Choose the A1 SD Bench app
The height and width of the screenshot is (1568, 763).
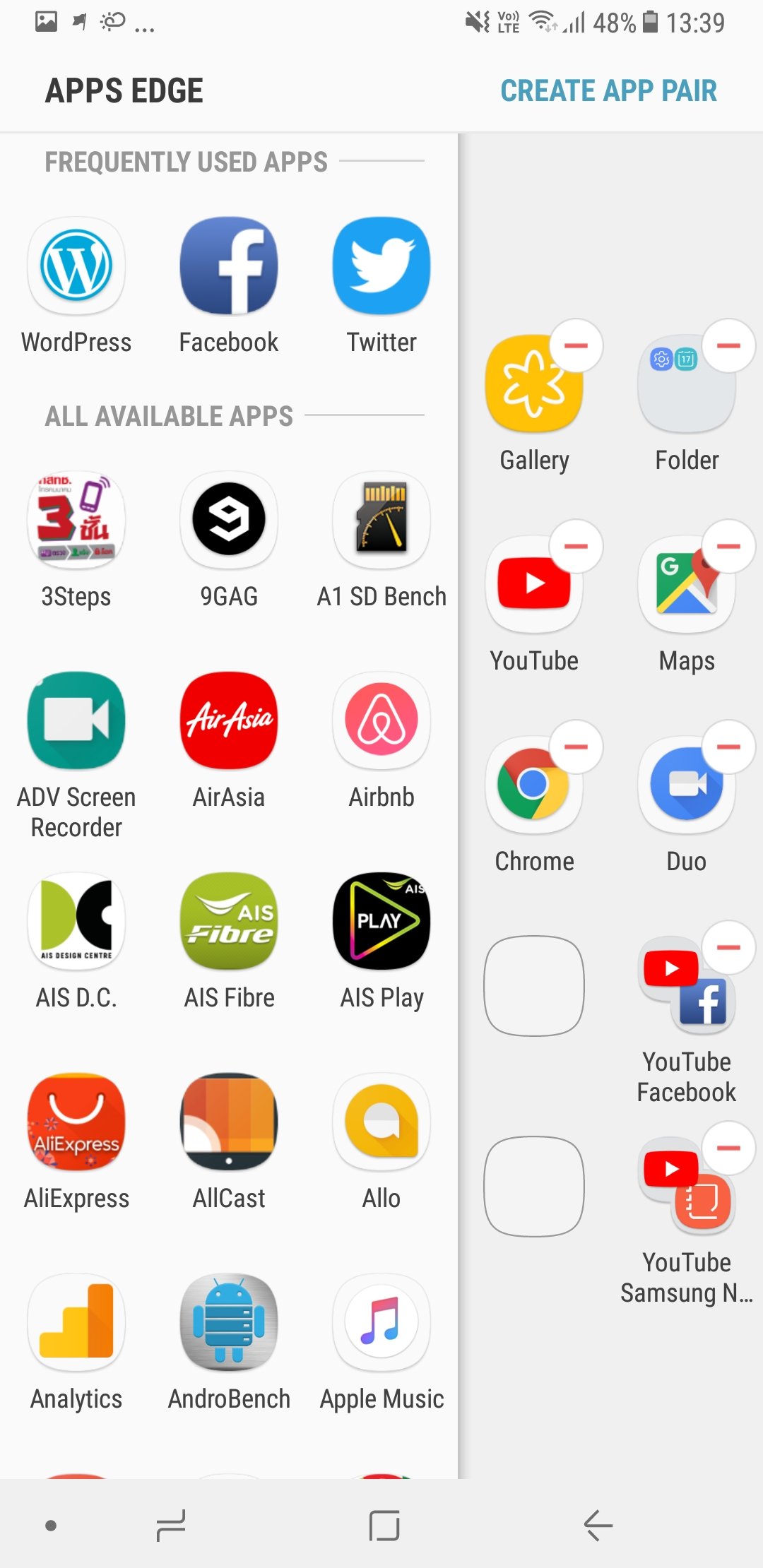[381, 521]
